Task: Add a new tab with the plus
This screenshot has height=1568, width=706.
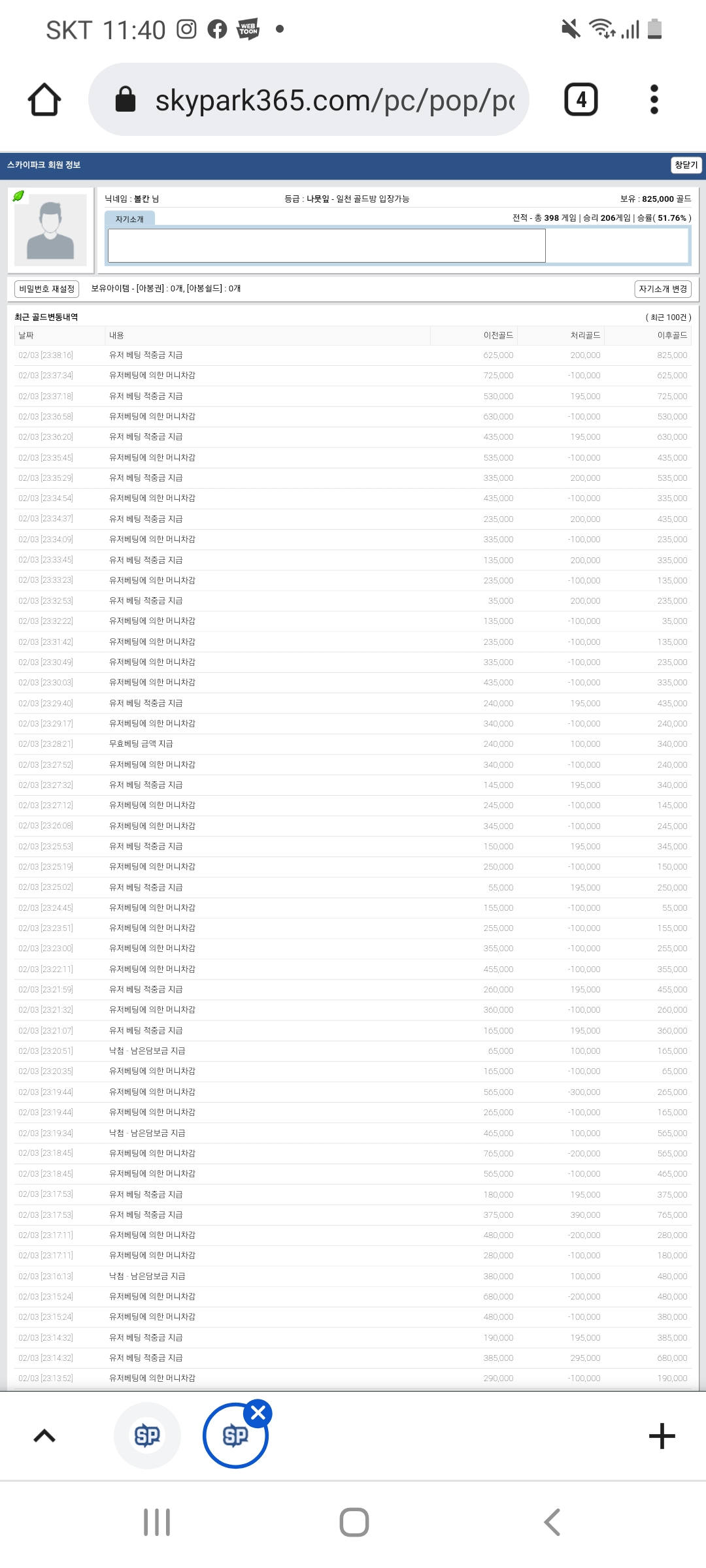Action: [x=662, y=1436]
